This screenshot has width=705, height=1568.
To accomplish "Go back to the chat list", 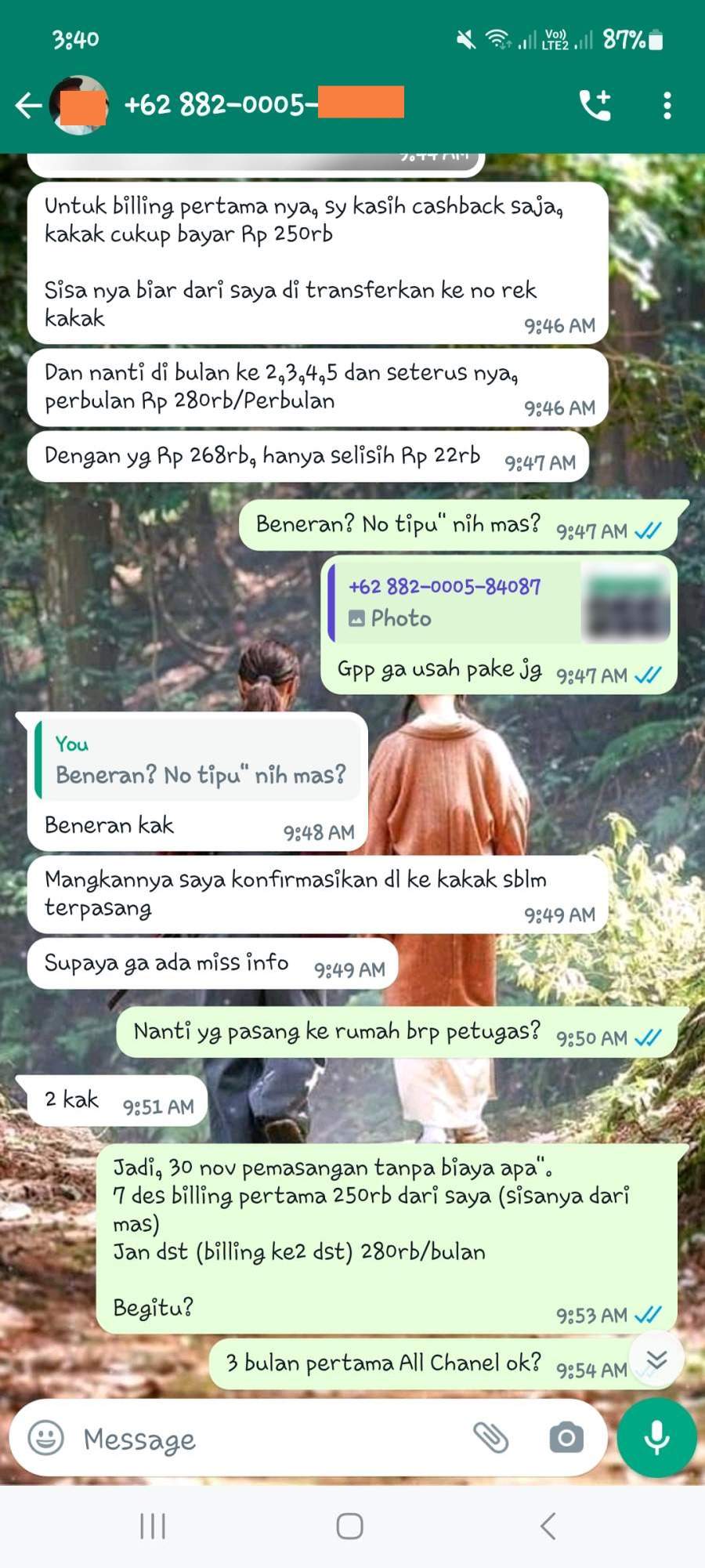I will [28, 105].
